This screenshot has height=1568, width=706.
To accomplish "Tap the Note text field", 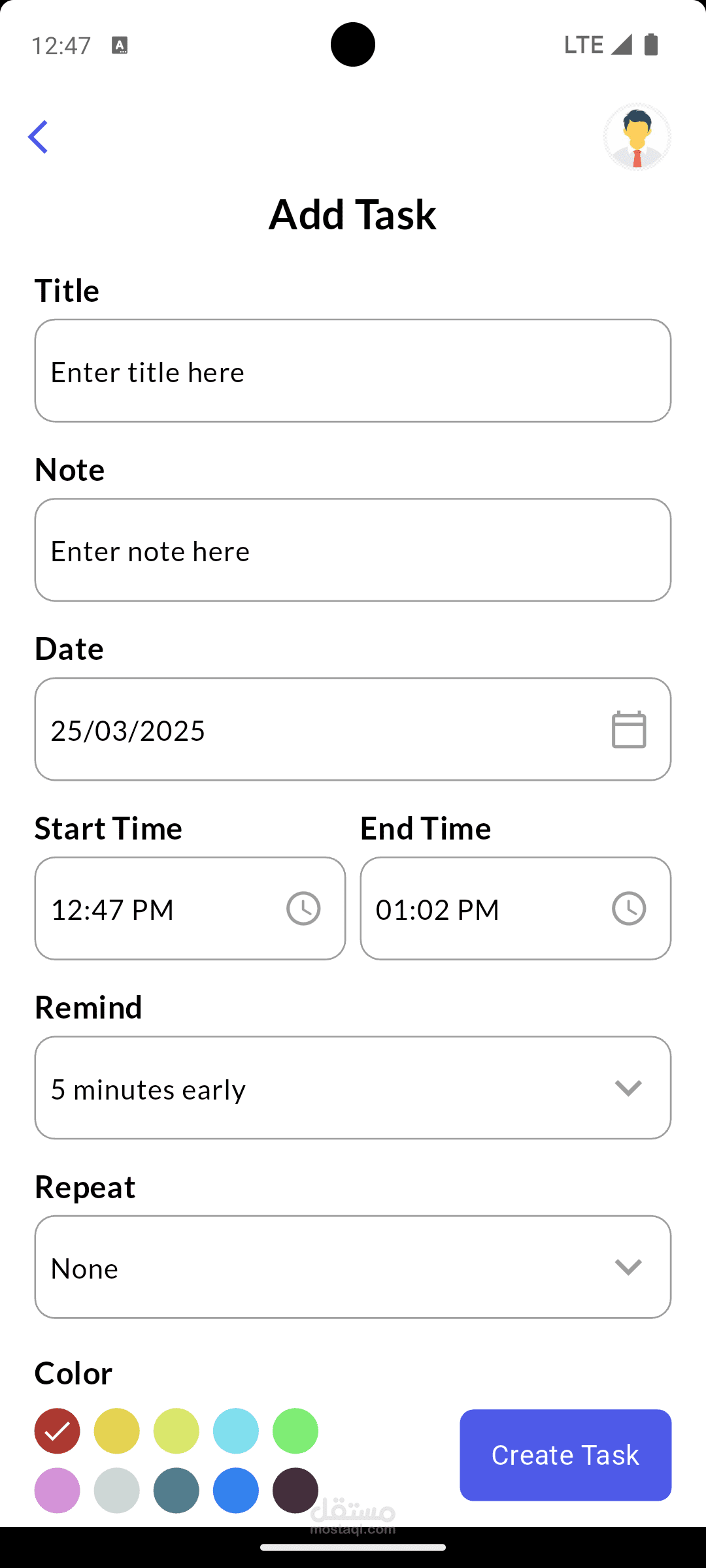I will coord(353,550).
